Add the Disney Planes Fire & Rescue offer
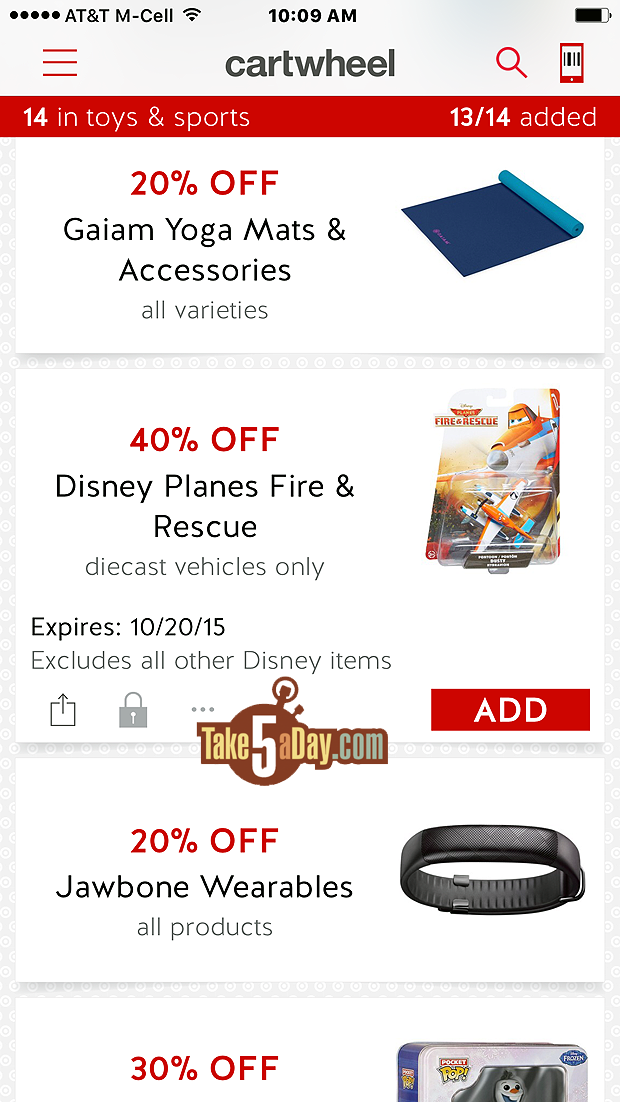Image resolution: width=620 pixels, height=1102 pixels. 510,710
